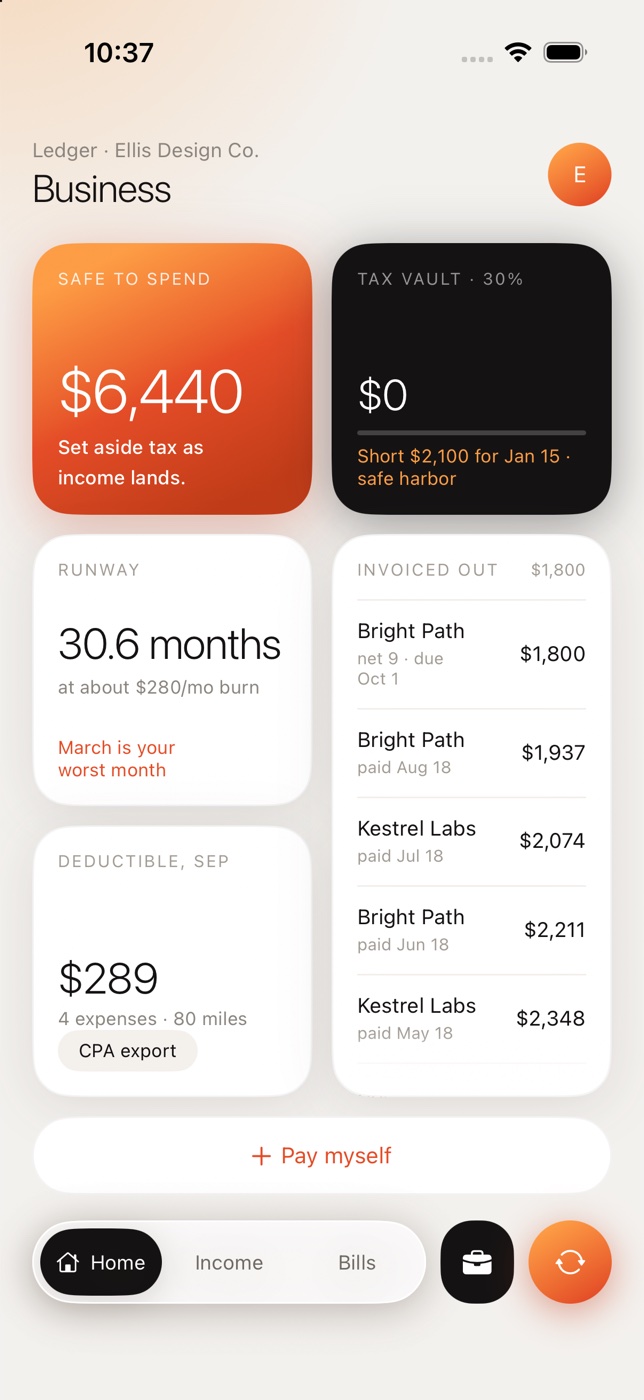The image size is (644, 1400).
Task: Select the Home tab
Action: [101, 1263]
